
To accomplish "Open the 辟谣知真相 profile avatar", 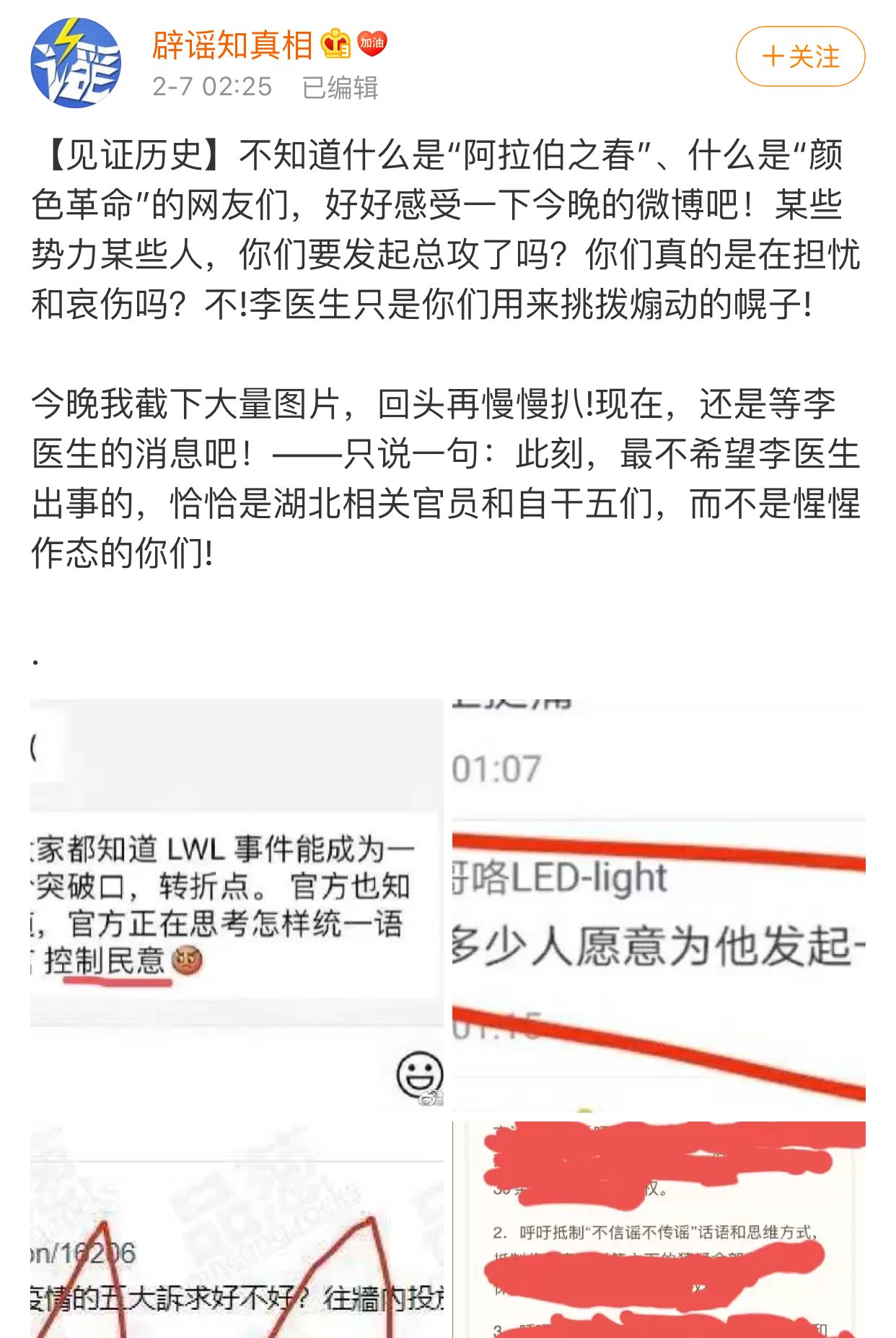I will 76,63.
